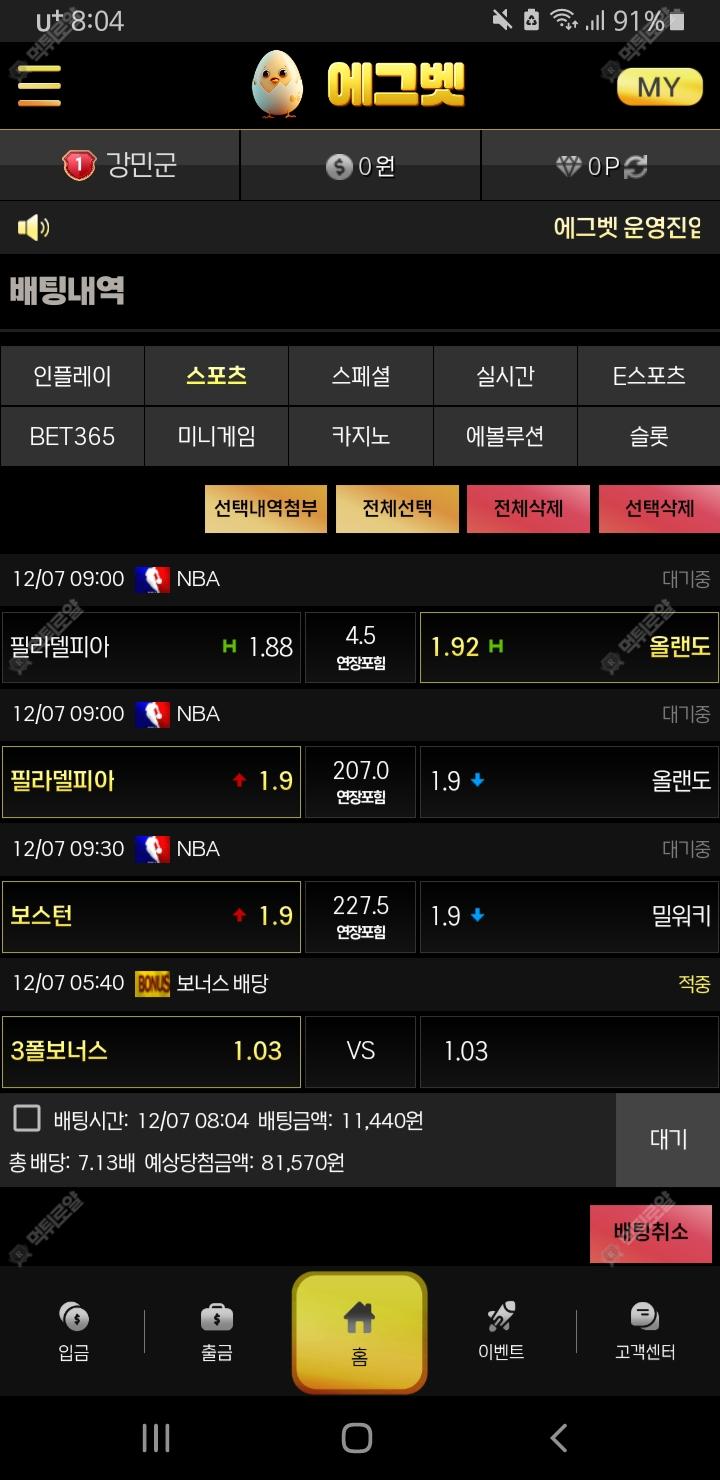This screenshot has width=720, height=1480.
Task: Tap the 선택삭제 button
Action: (x=659, y=508)
